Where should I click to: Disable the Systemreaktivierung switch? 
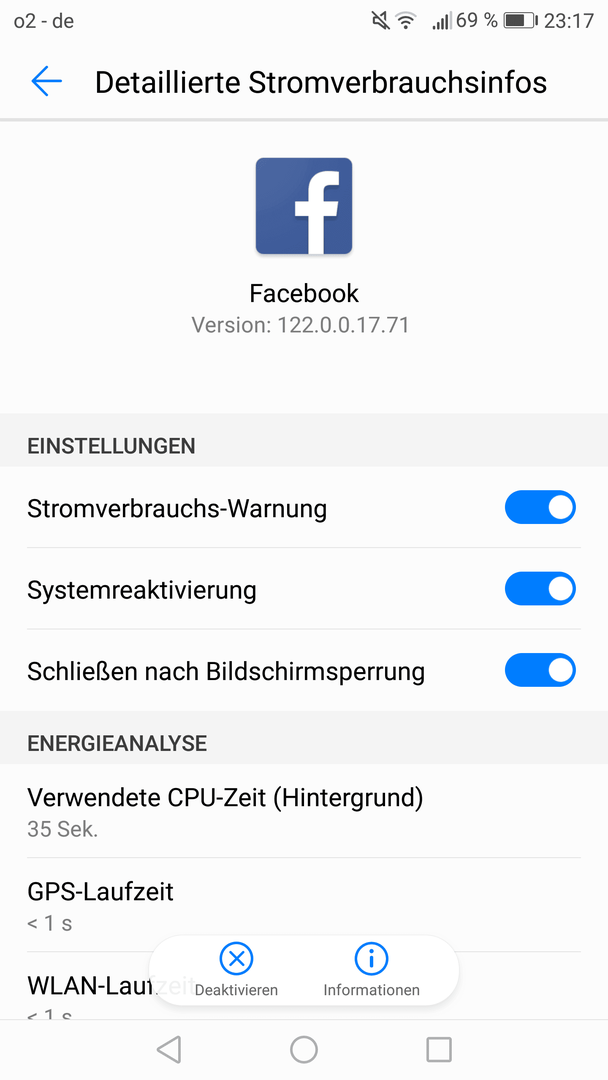[541, 589]
